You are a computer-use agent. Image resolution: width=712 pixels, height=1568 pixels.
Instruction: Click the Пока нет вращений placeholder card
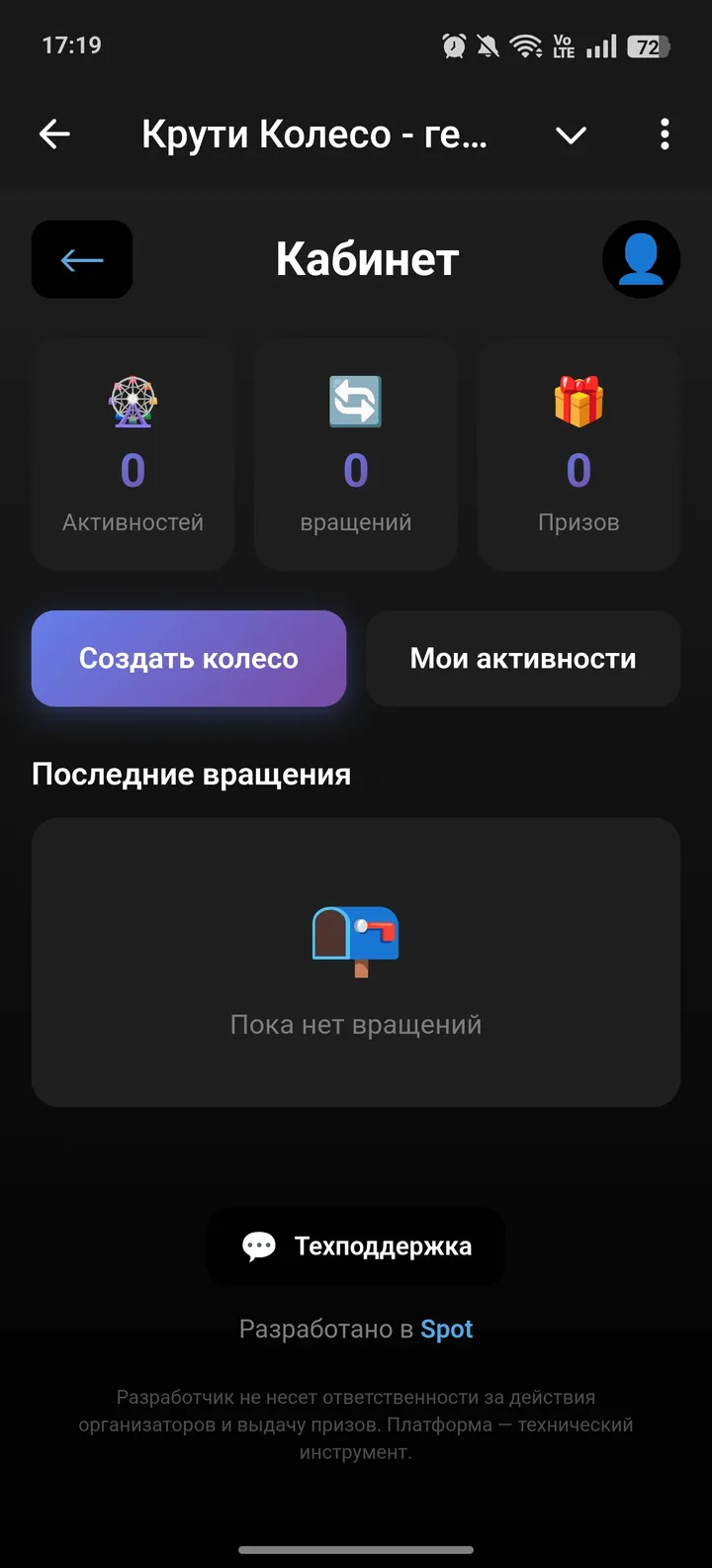355,962
